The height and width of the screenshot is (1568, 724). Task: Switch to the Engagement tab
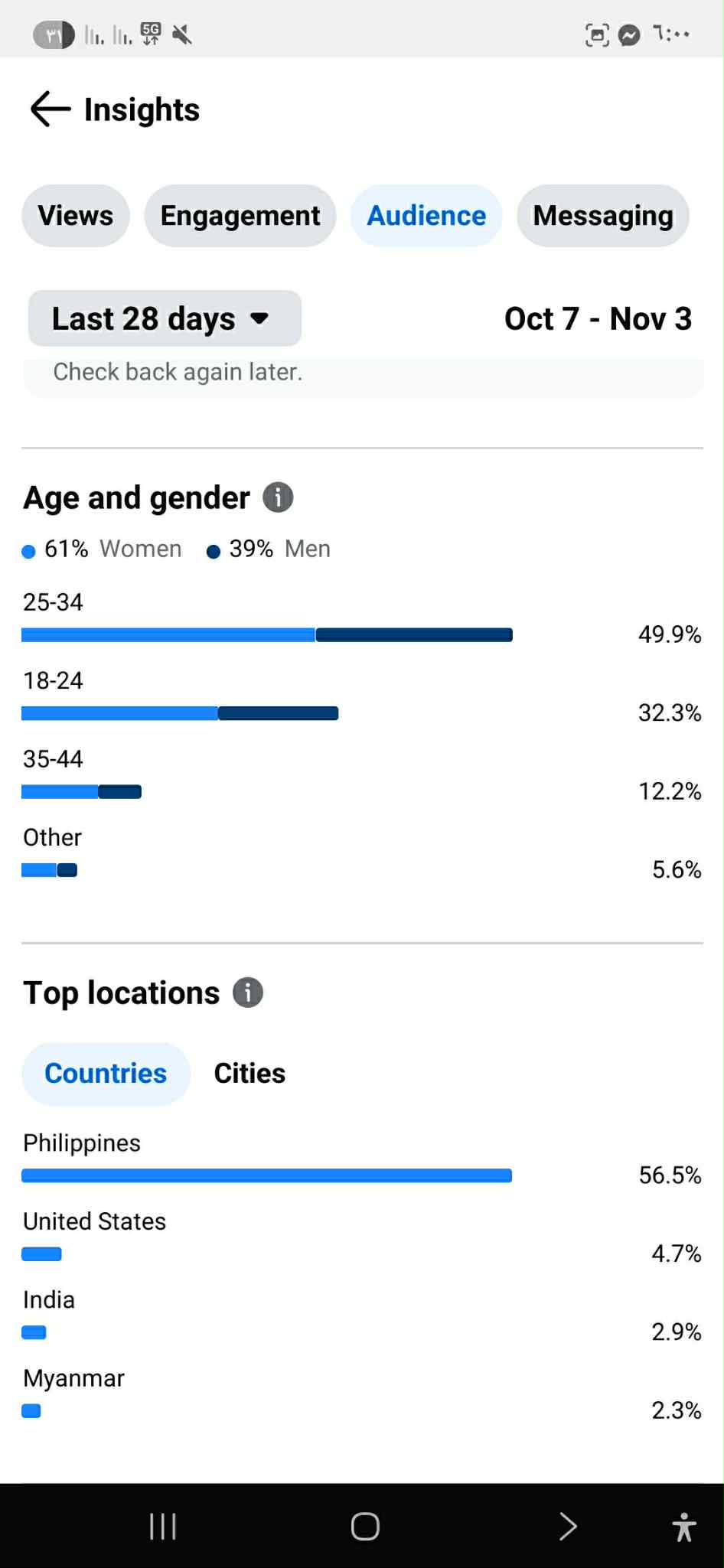[x=240, y=216]
